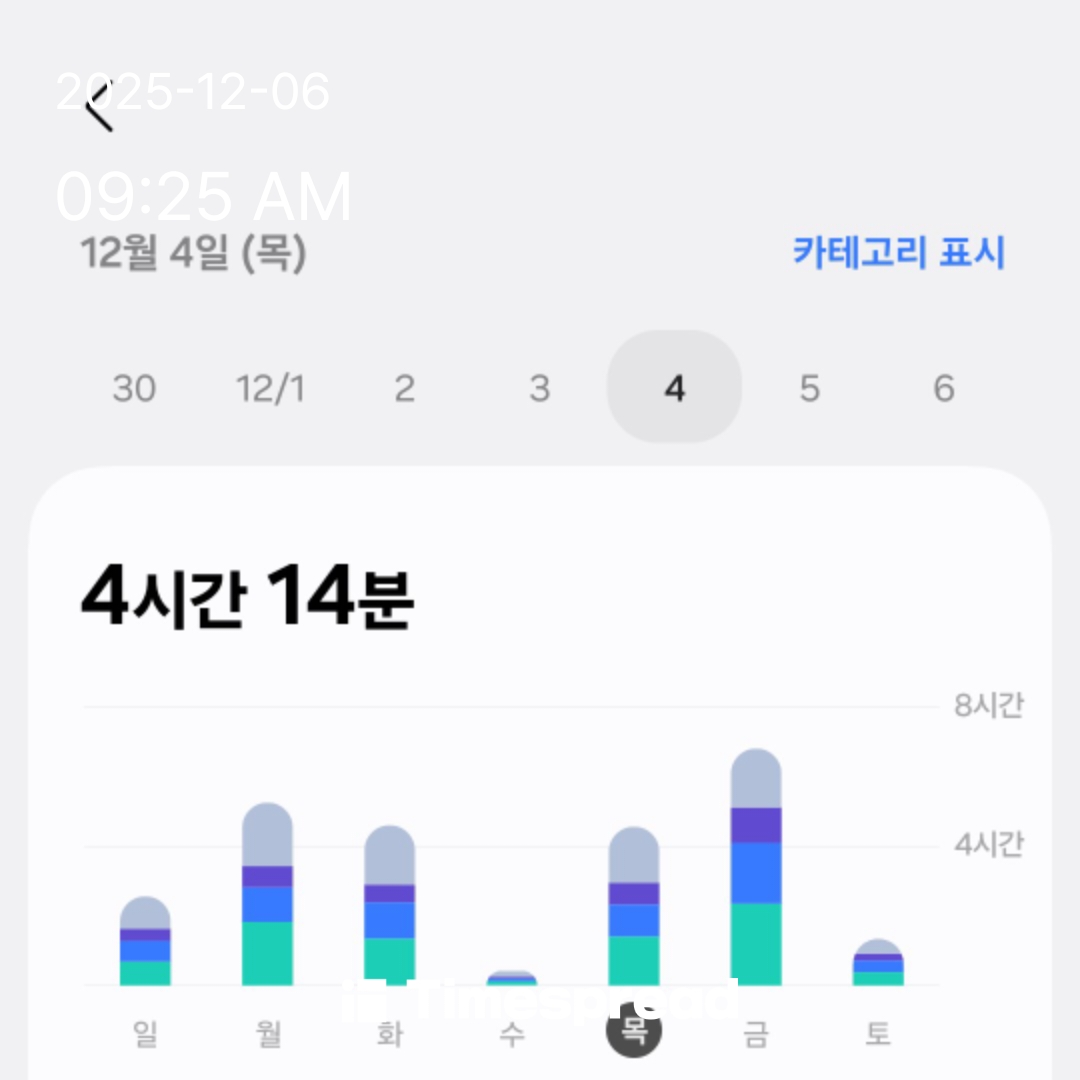Choose date 5 in the week strip
The height and width of the screenshot is (1080, 1080).
[809, 388]
